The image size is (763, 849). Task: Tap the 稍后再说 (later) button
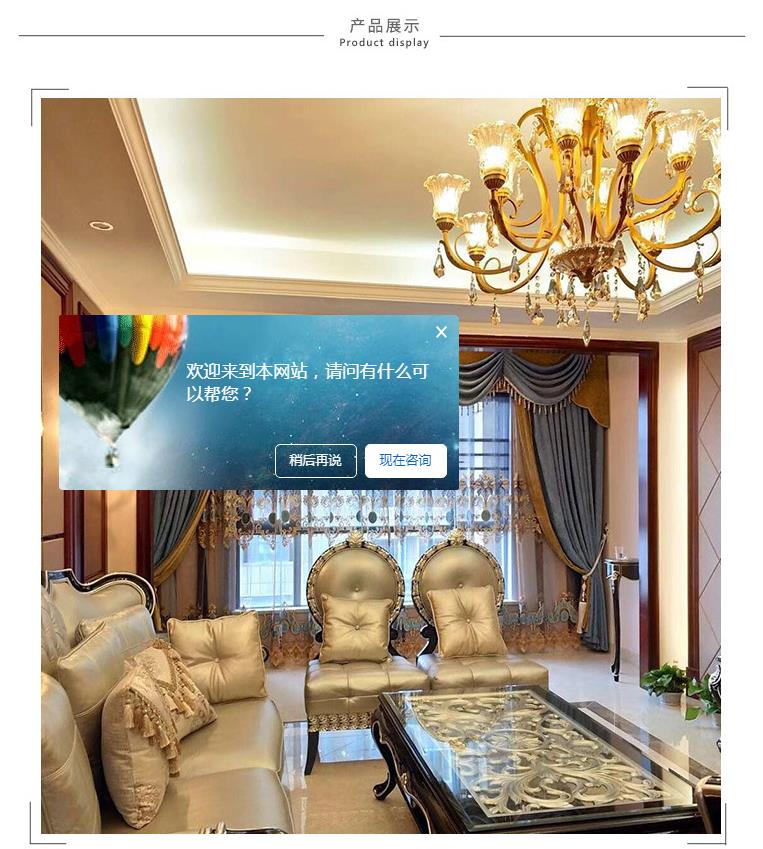coord(315,461)
